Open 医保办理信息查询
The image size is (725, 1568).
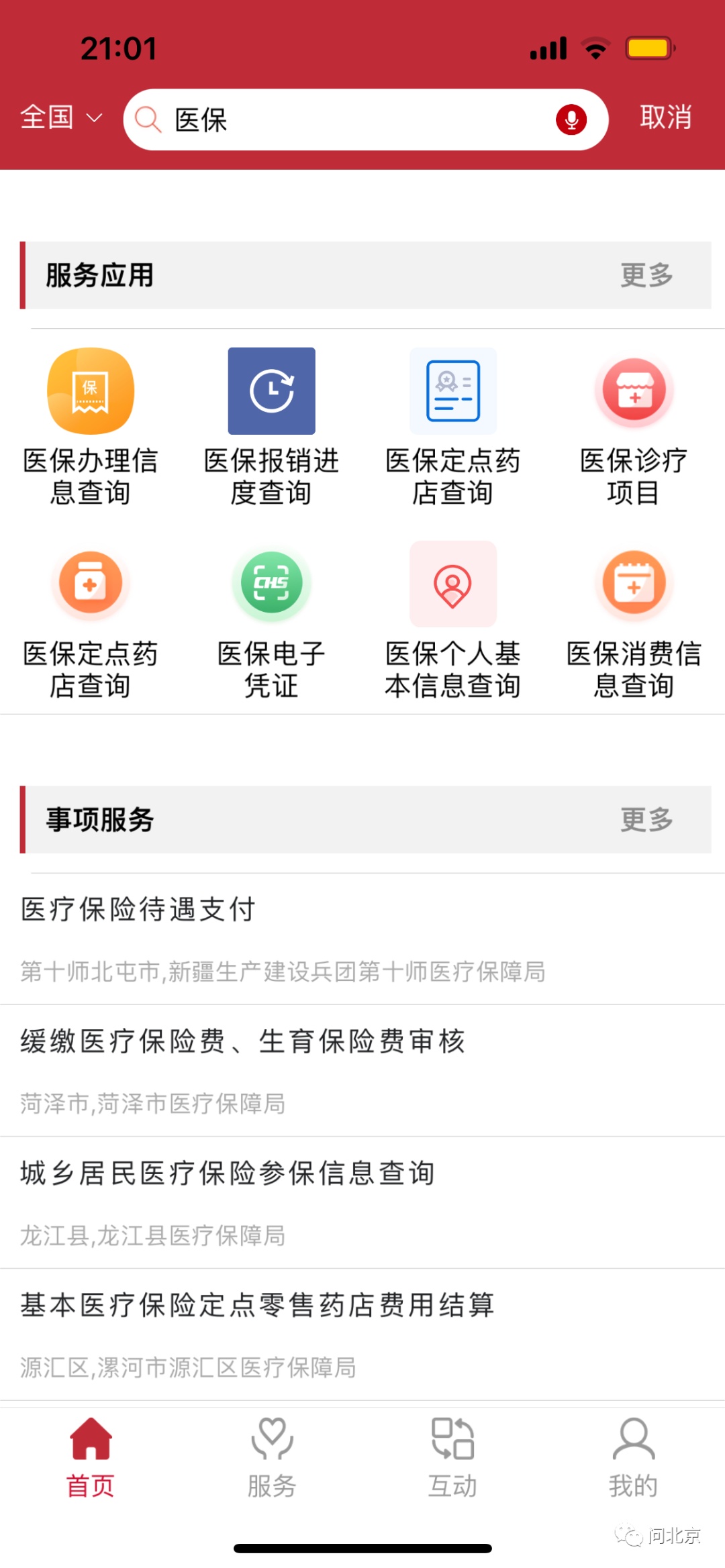pyautogui.click(x=91, y=426)
